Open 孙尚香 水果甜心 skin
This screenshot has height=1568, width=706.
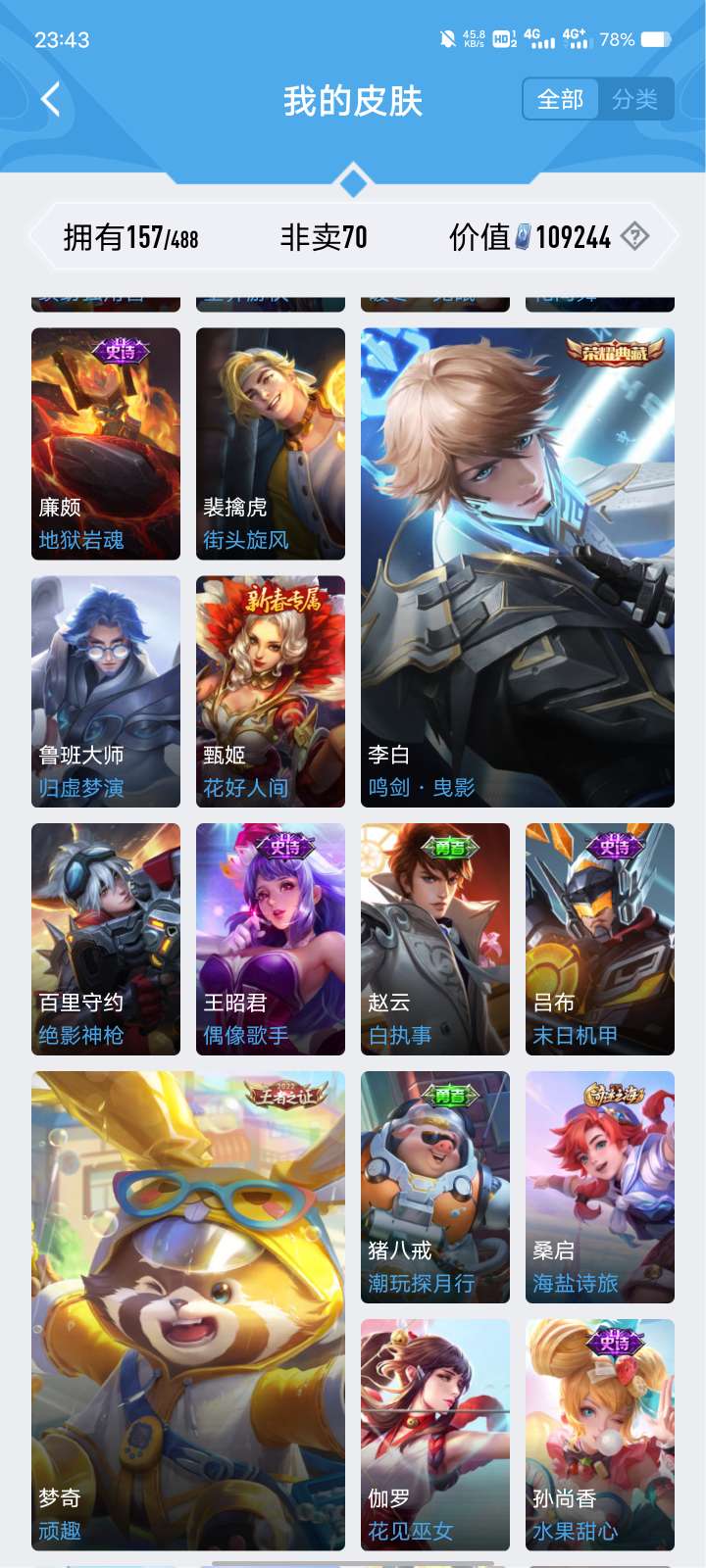(600, 1435)
